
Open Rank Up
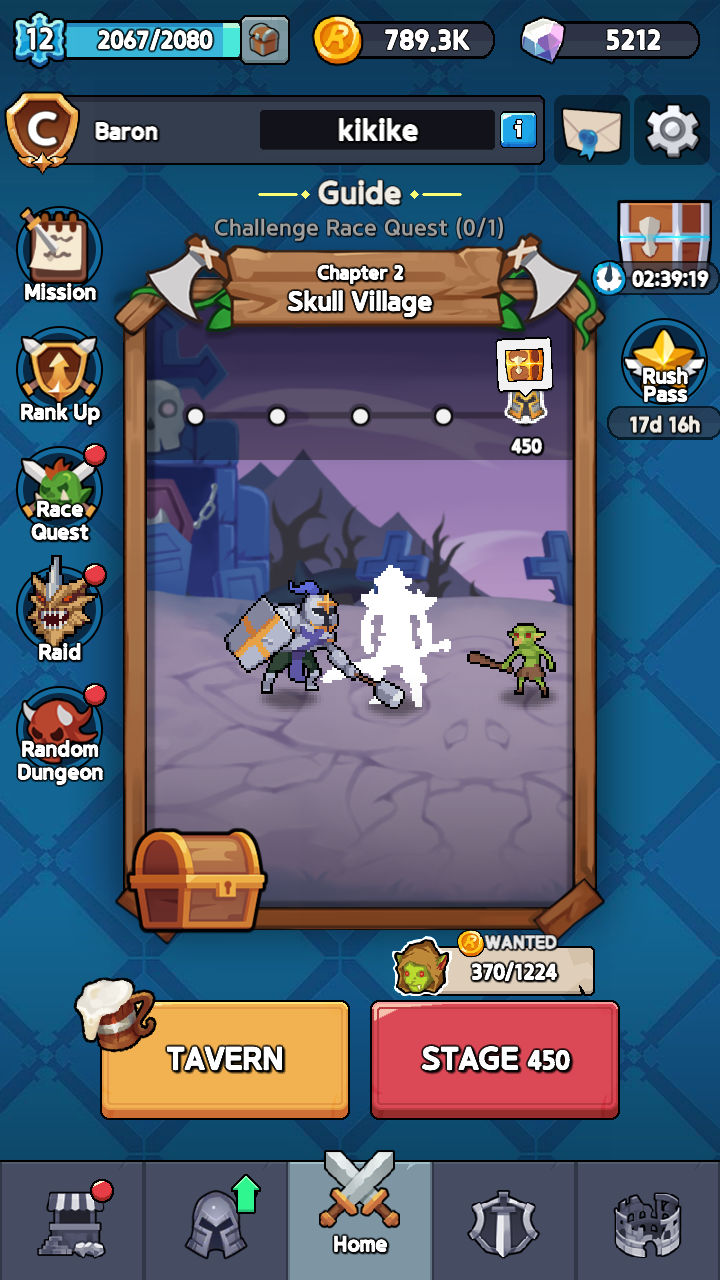60,376
